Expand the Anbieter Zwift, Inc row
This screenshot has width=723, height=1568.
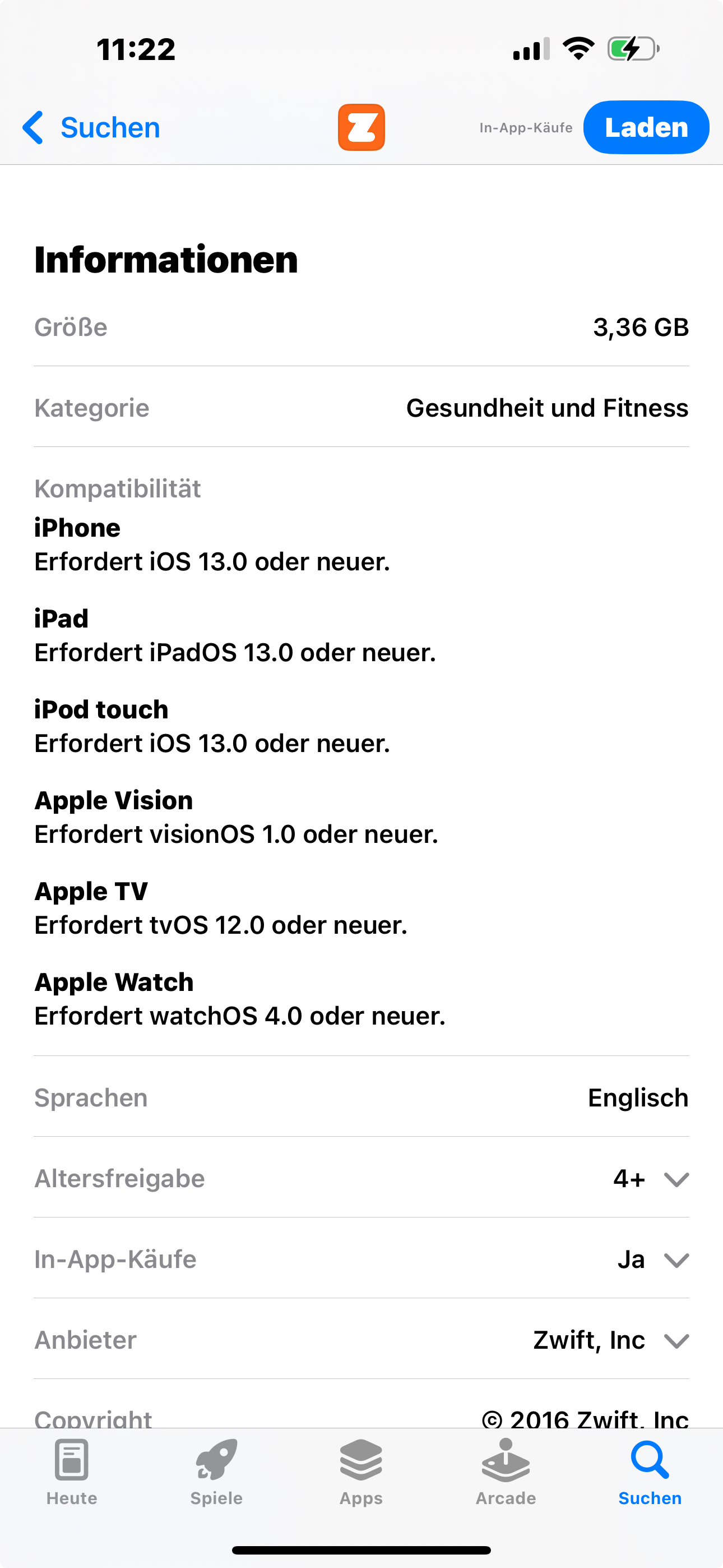pos(675,1340)
